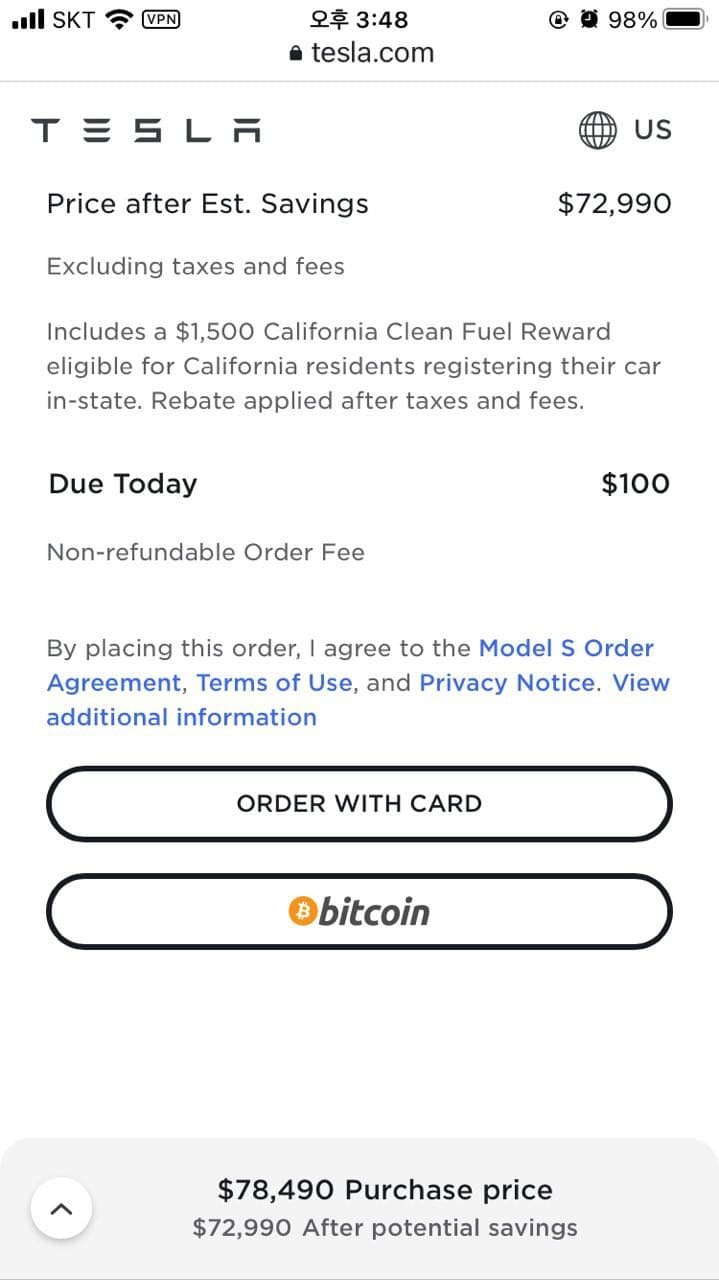Open the Model S Order Agreement link
The image size is (719, 1280).
(x=350, y=665)
